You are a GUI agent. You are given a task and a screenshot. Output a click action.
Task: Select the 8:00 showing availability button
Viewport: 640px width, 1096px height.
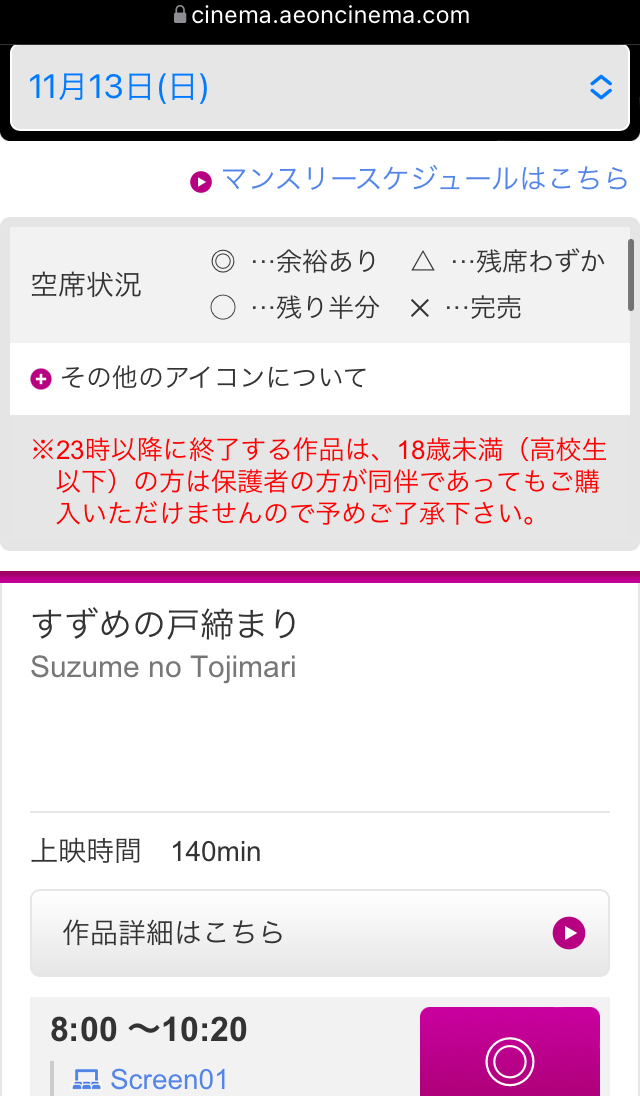(x=510, y=1052)
